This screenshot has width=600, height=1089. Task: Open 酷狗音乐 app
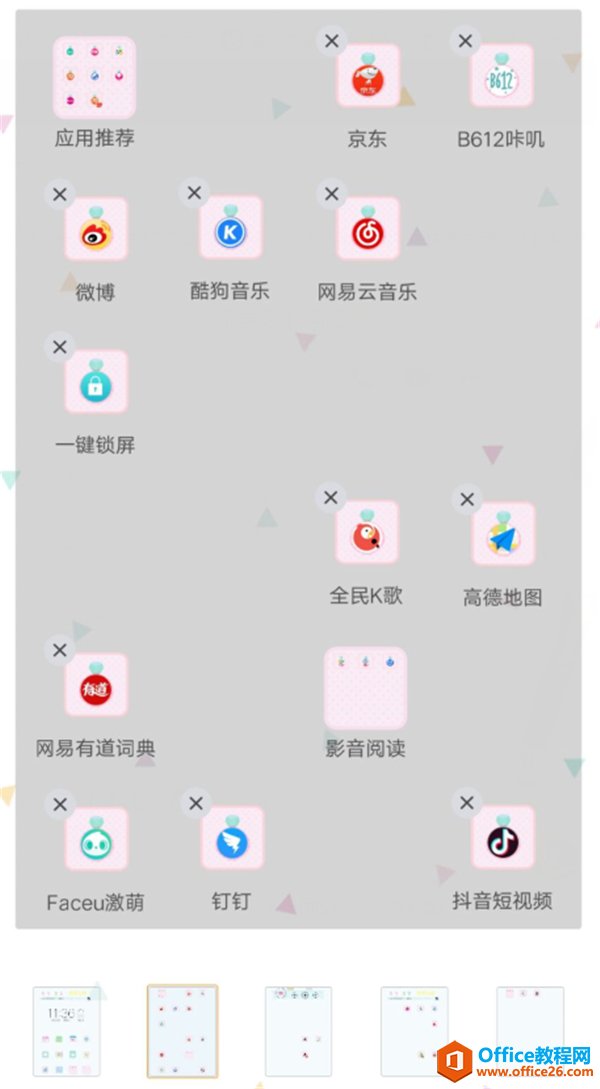point(231,230)
